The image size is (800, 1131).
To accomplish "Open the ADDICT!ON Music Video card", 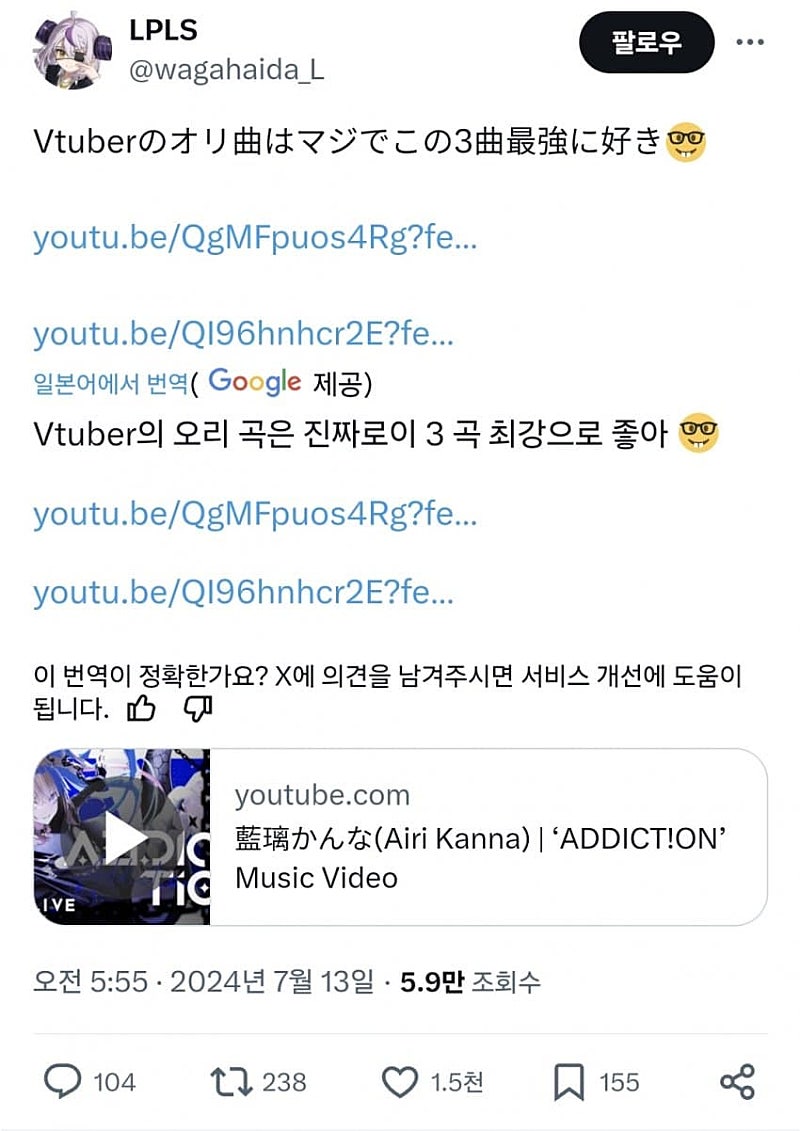I will (x=400, y=836).
